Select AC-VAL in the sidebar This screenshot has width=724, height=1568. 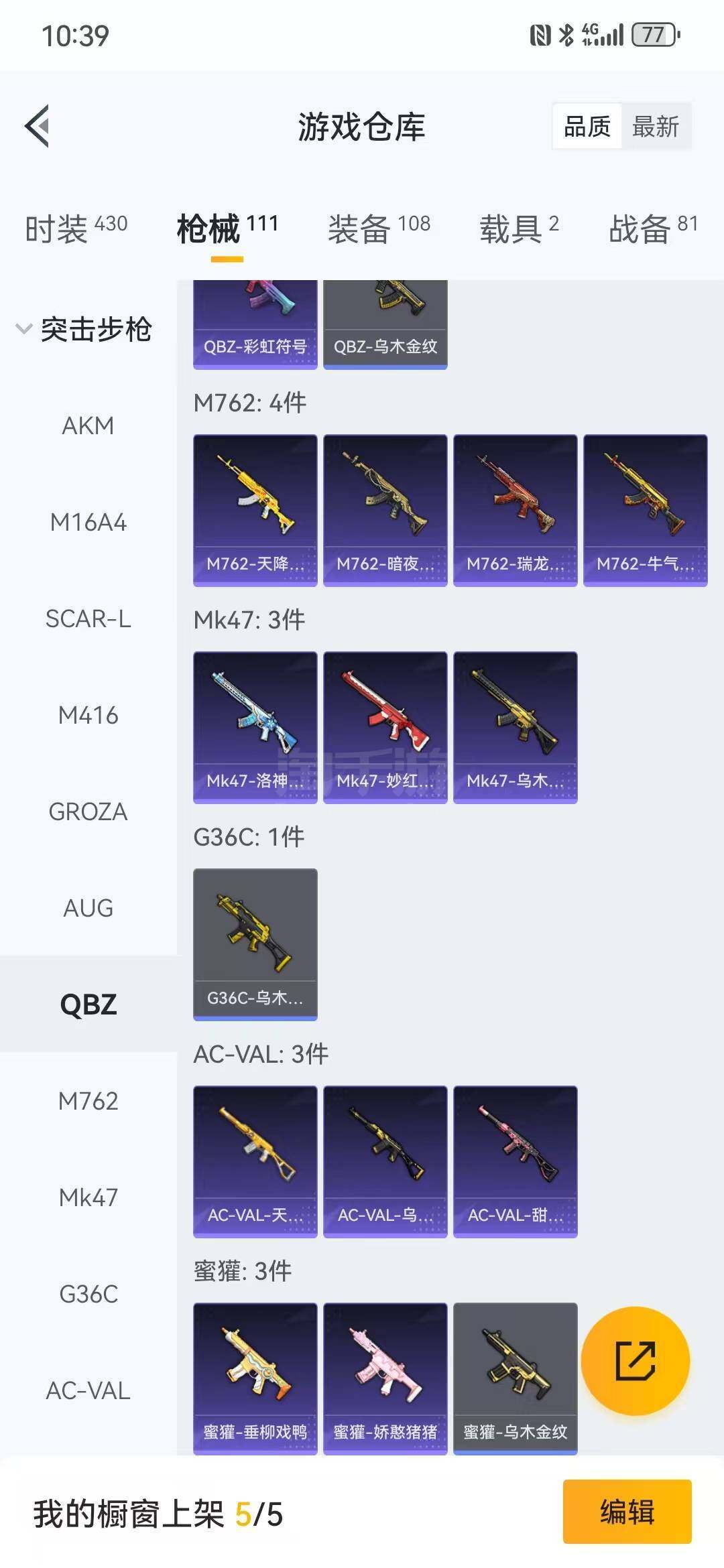(88, 1391)
